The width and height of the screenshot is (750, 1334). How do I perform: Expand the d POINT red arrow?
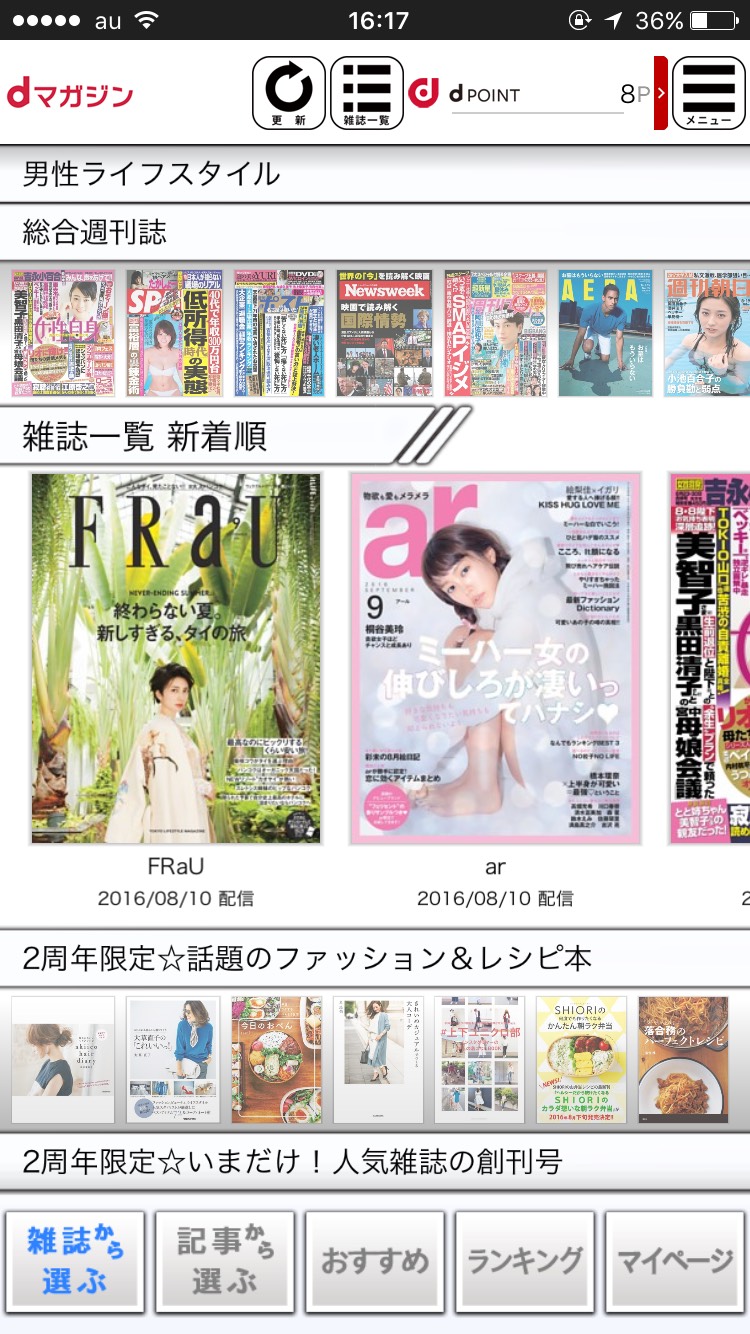coord(661,93)
